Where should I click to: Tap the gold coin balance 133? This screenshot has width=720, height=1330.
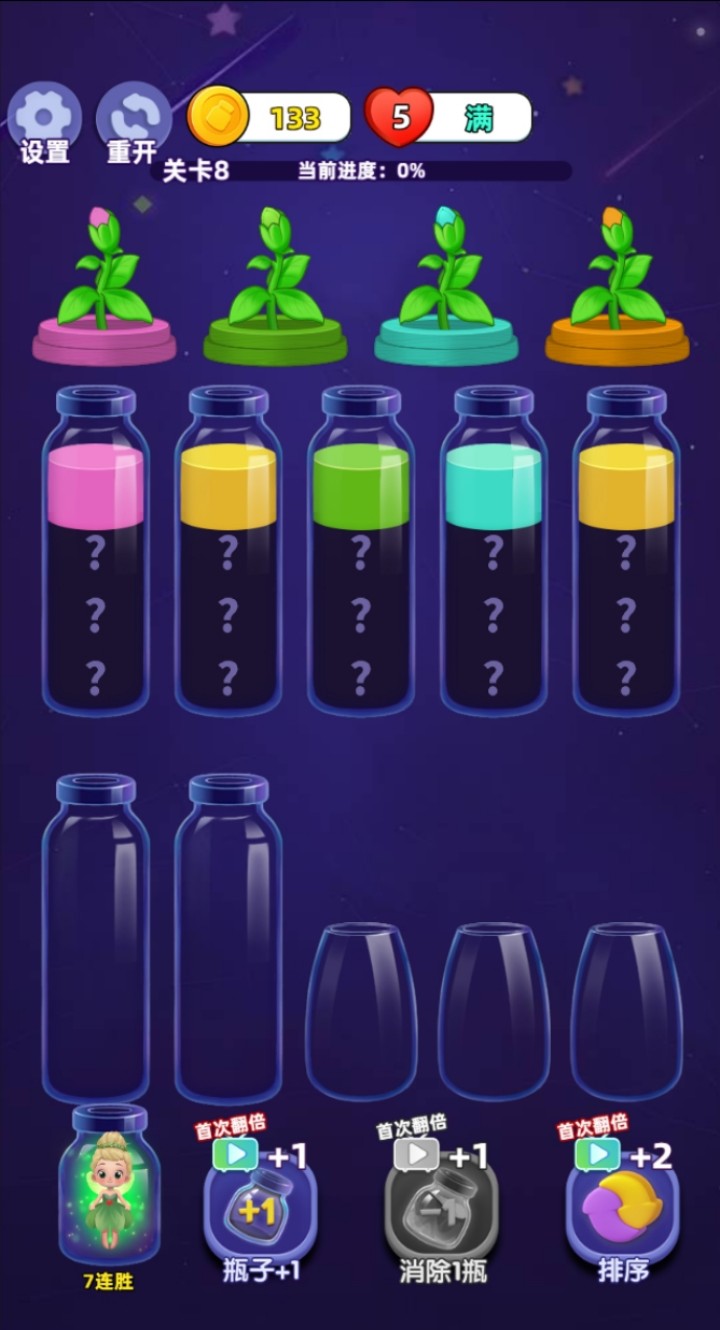pos(270,118)
